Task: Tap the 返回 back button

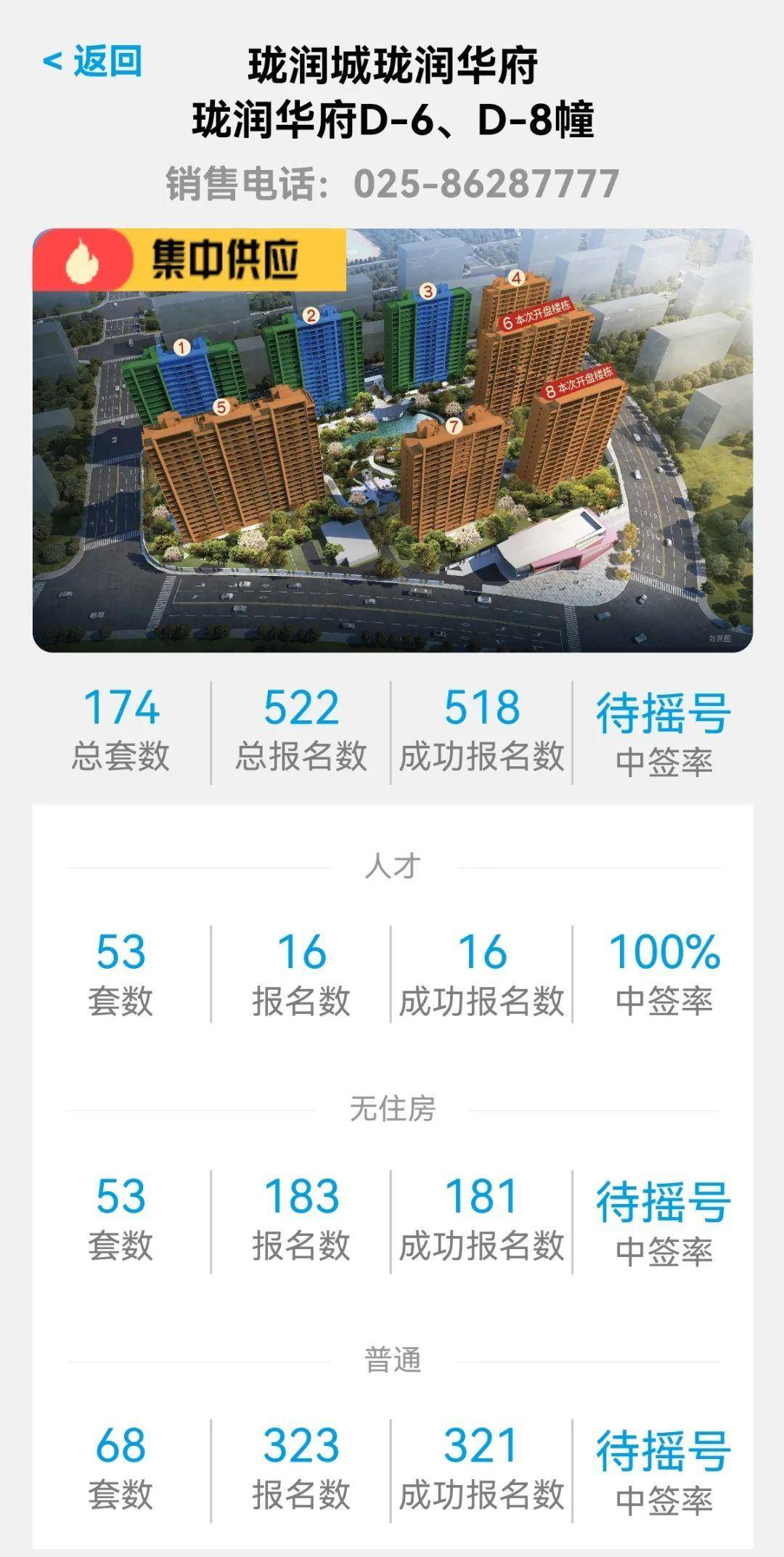Action: click(93, 61)
